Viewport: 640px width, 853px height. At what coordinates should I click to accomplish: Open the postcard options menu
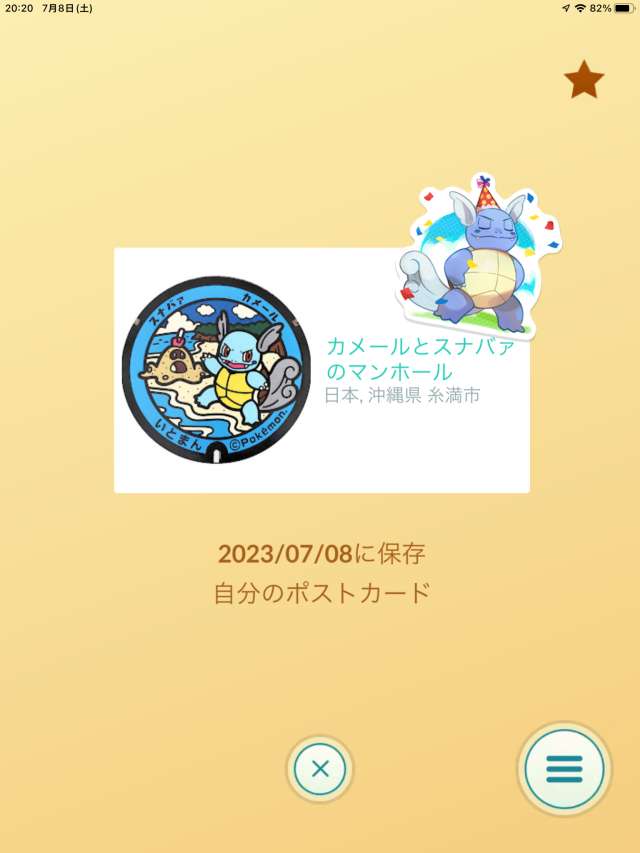click(564, 768)
